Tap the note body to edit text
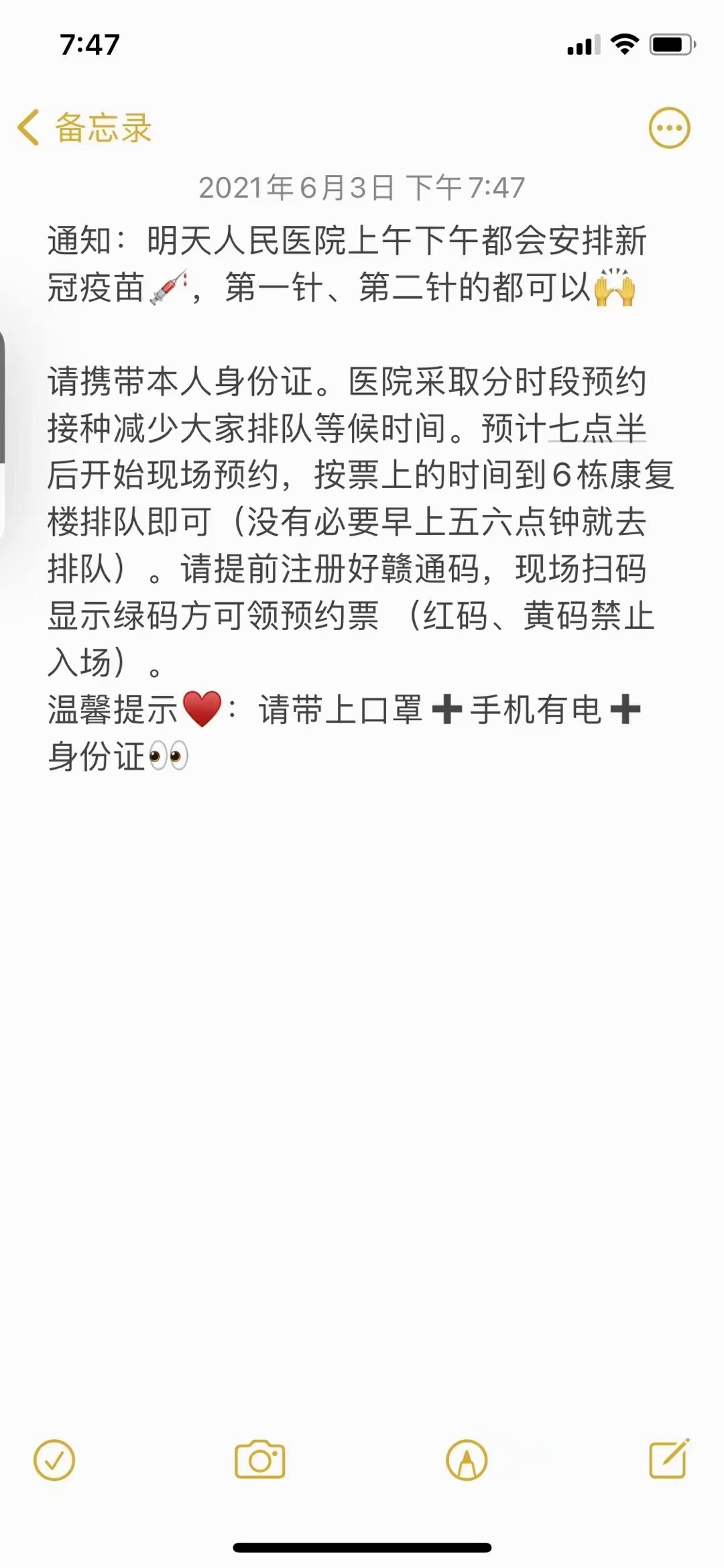The image size is (724, 1568). pyautogui.click(x=361, y=498)
